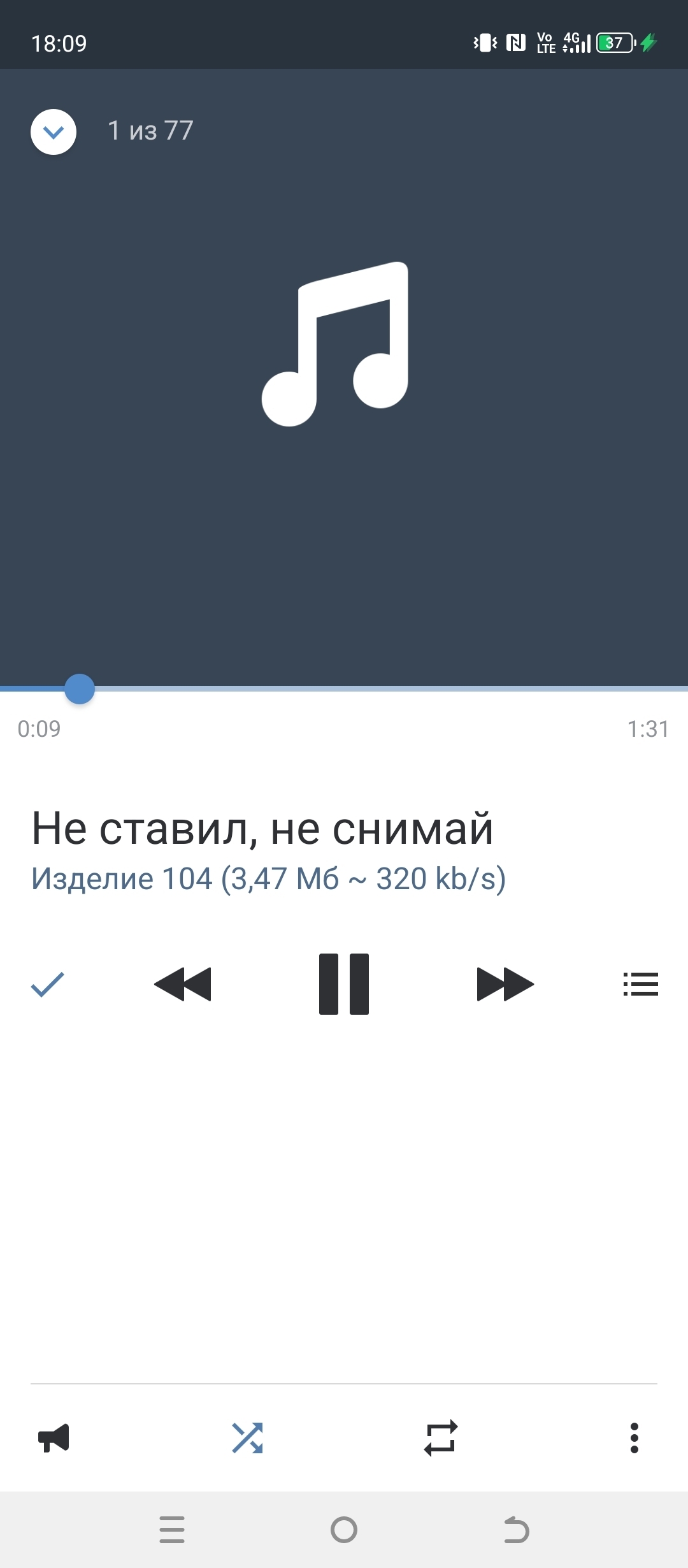Collapse the player with the down chevron
Screen dimensions: 688x1568
coord(54,132)
